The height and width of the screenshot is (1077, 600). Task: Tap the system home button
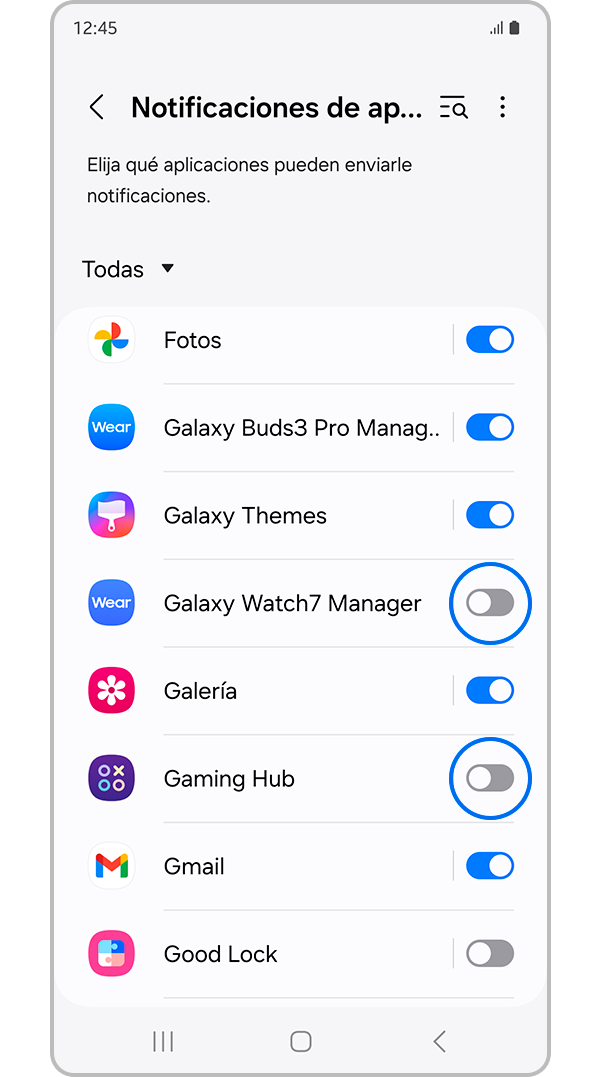coord(300,1042)
